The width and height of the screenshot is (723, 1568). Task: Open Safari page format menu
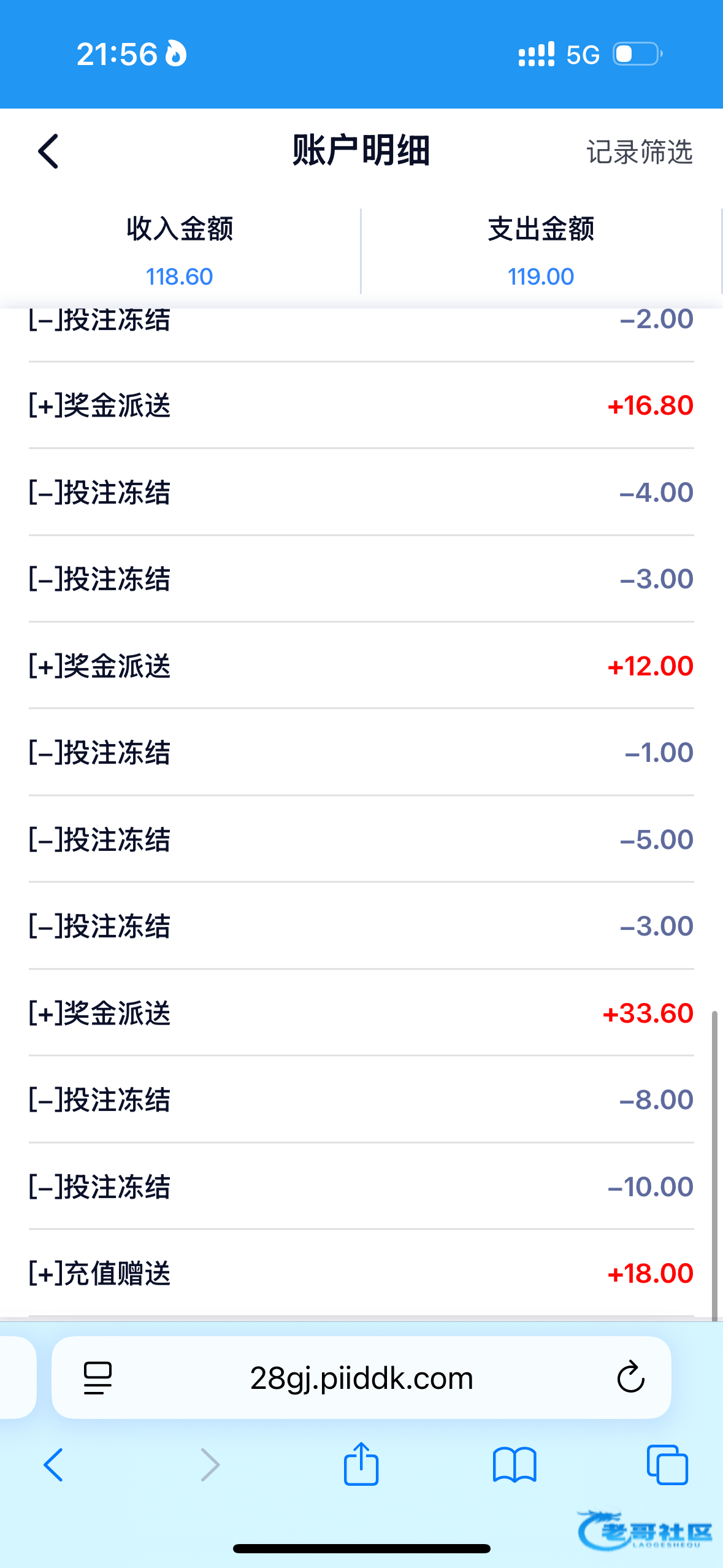98,1378
